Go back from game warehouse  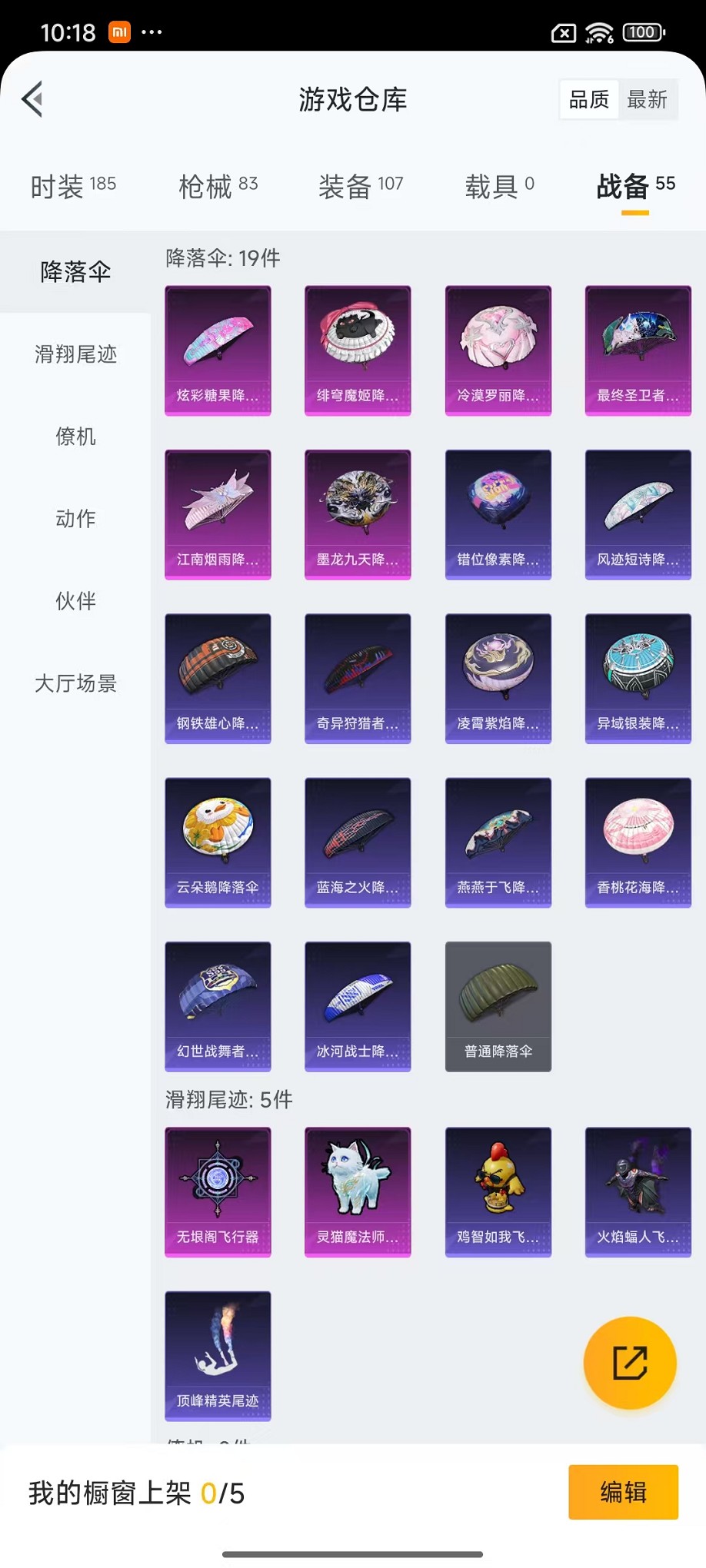(32, 99)
